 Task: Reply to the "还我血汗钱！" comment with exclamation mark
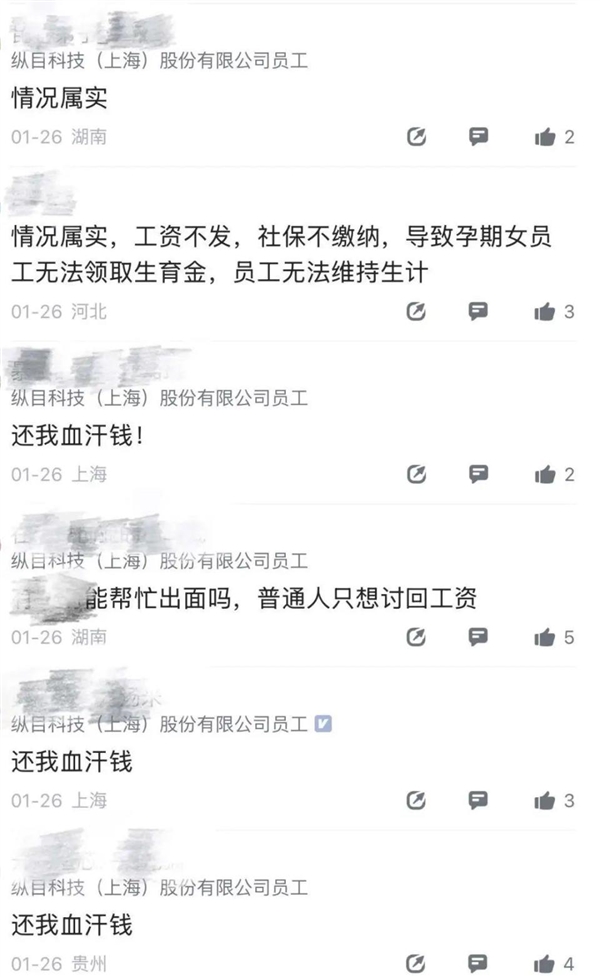tap(479, 474)
